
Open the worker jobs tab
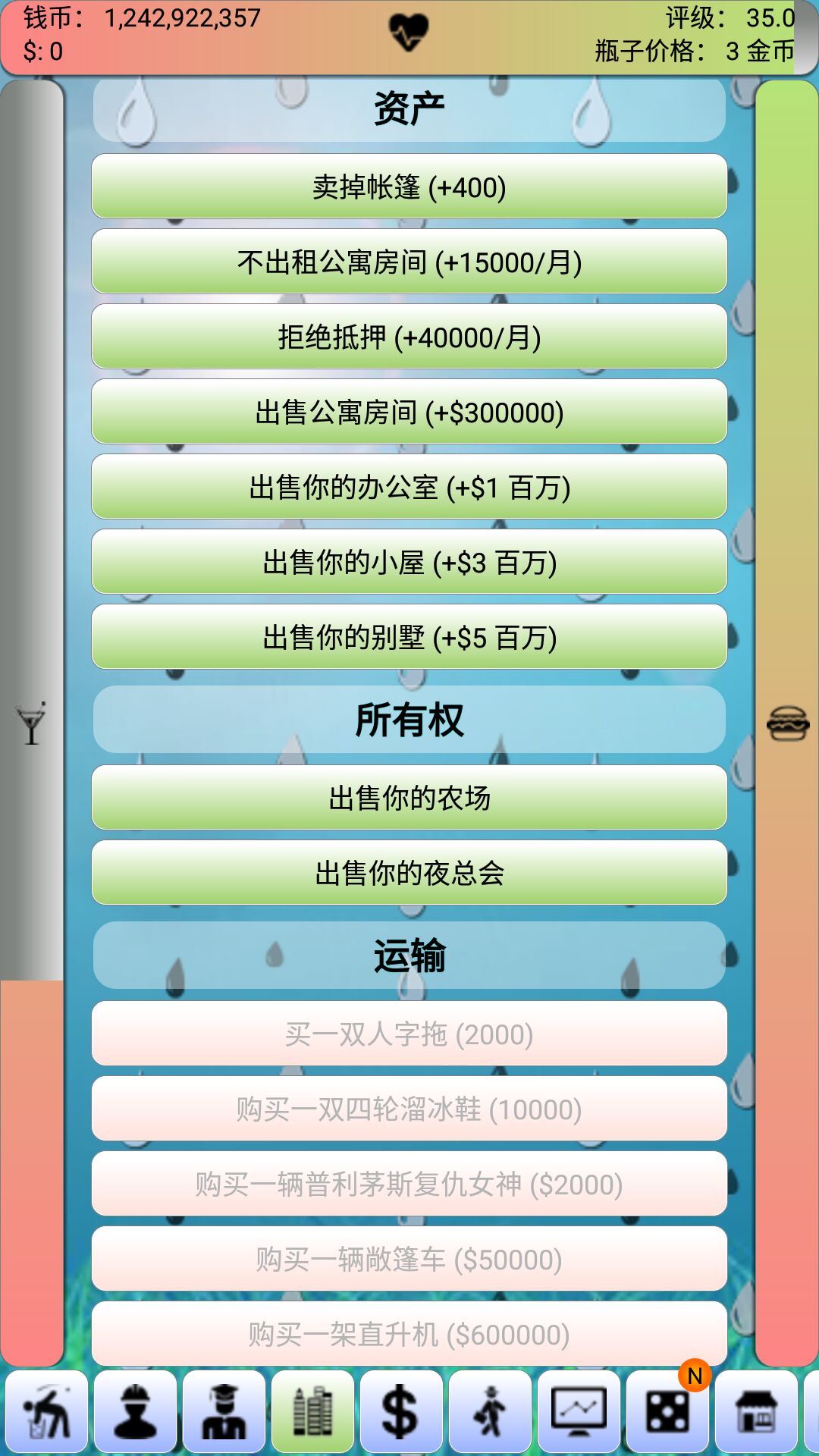click(x=136, y=1412)
